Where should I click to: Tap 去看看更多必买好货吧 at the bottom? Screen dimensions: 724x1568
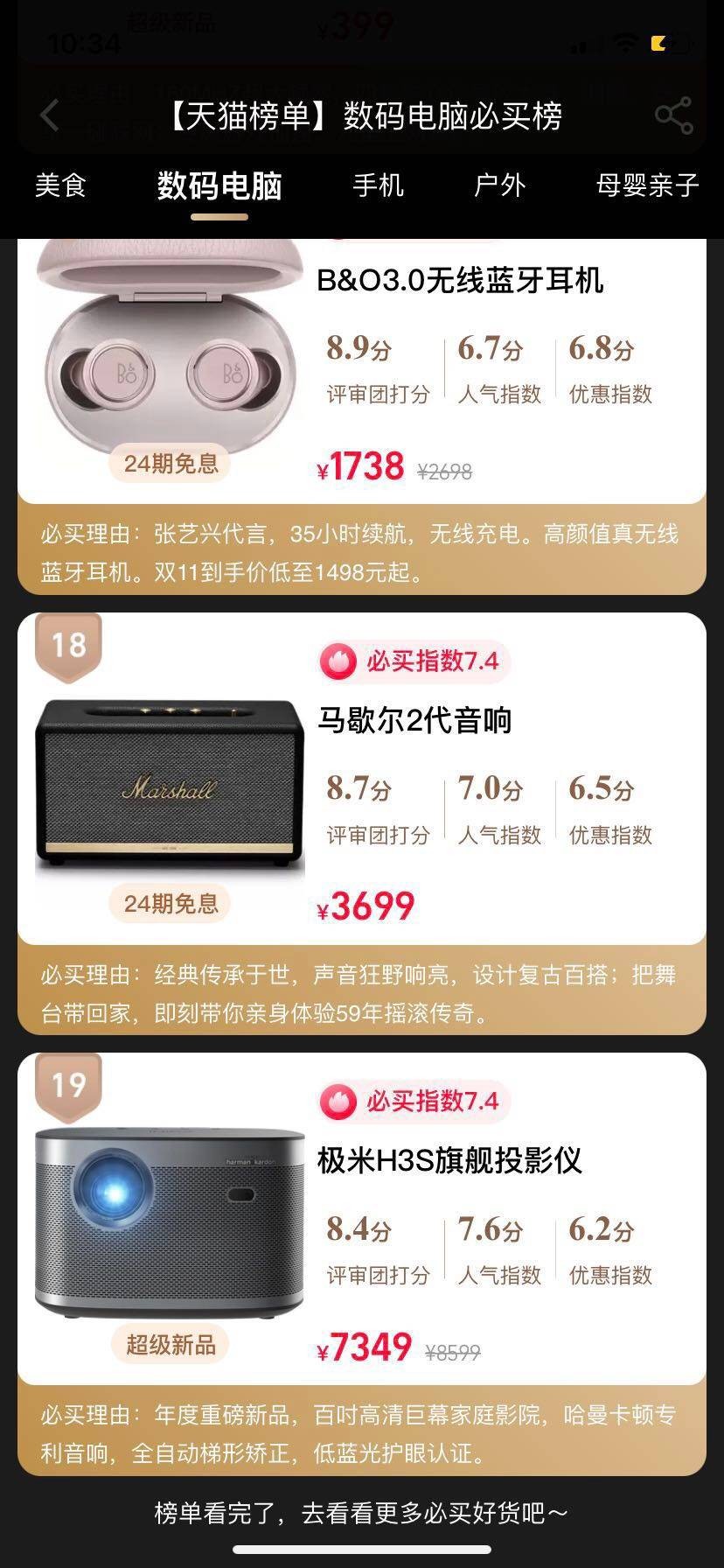pos(361,1512)
